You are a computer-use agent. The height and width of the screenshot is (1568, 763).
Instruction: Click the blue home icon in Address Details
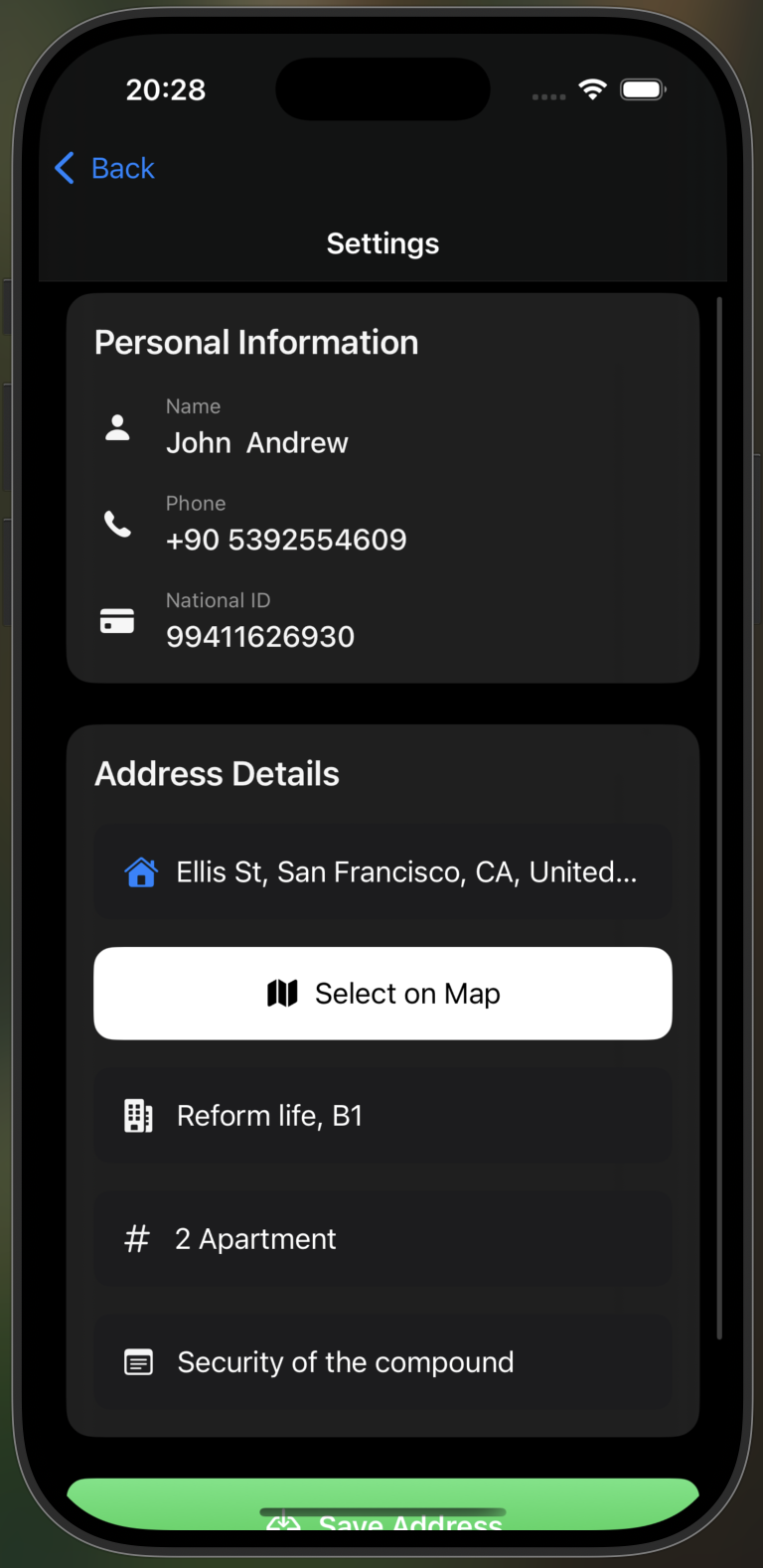point(142,871)
